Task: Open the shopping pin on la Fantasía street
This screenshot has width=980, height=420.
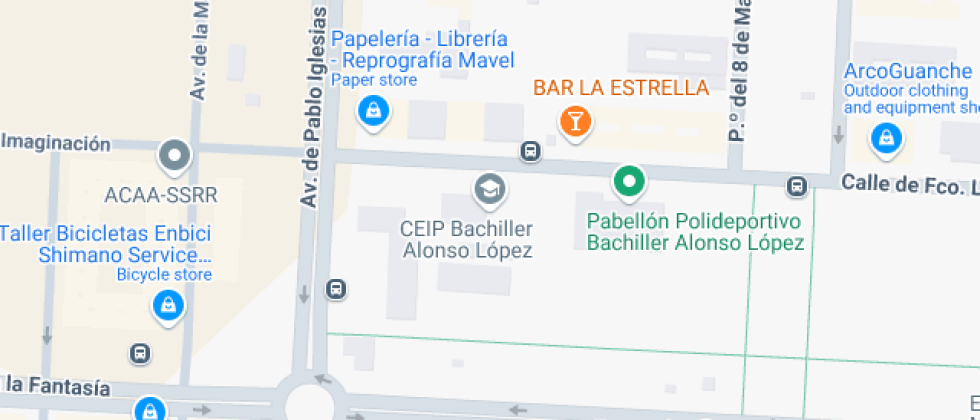Action: pos(150,410)
